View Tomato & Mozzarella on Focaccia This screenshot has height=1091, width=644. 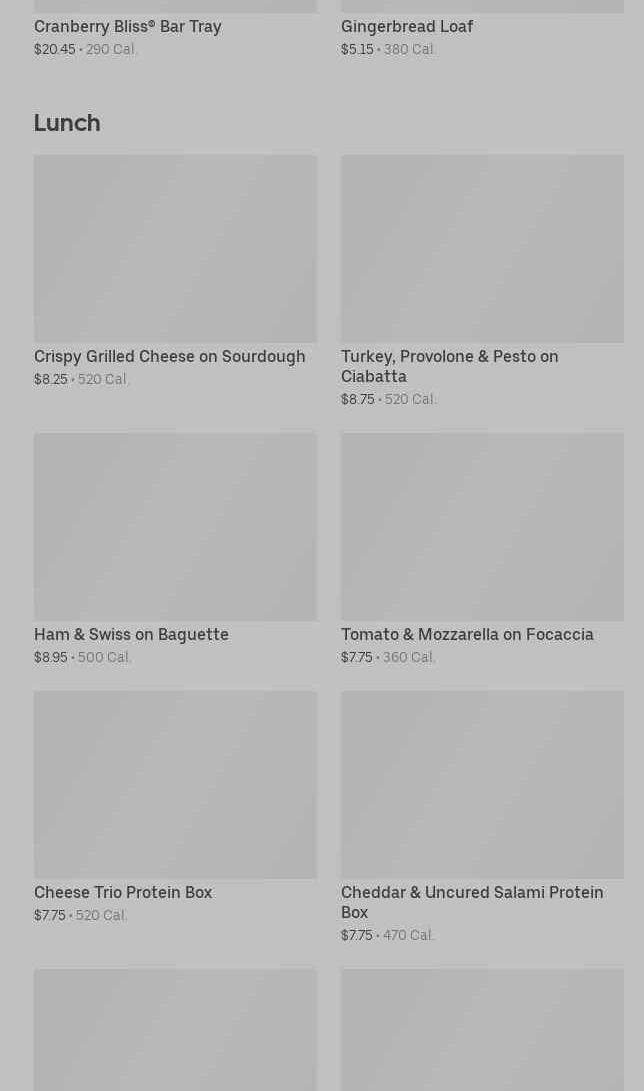pyautogui.click(x=482, y=550)
